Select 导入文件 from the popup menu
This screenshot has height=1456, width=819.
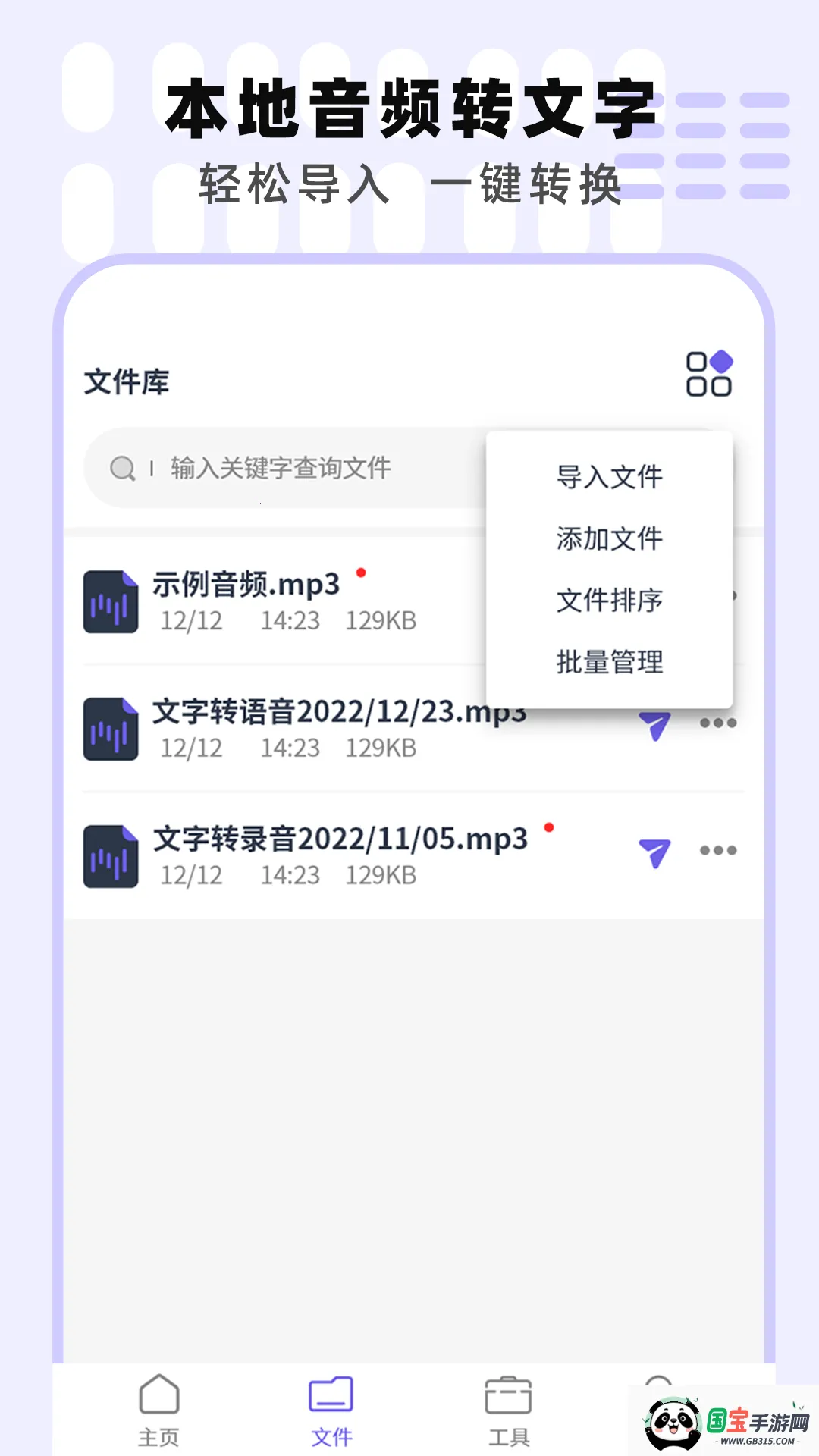[607, 478]
